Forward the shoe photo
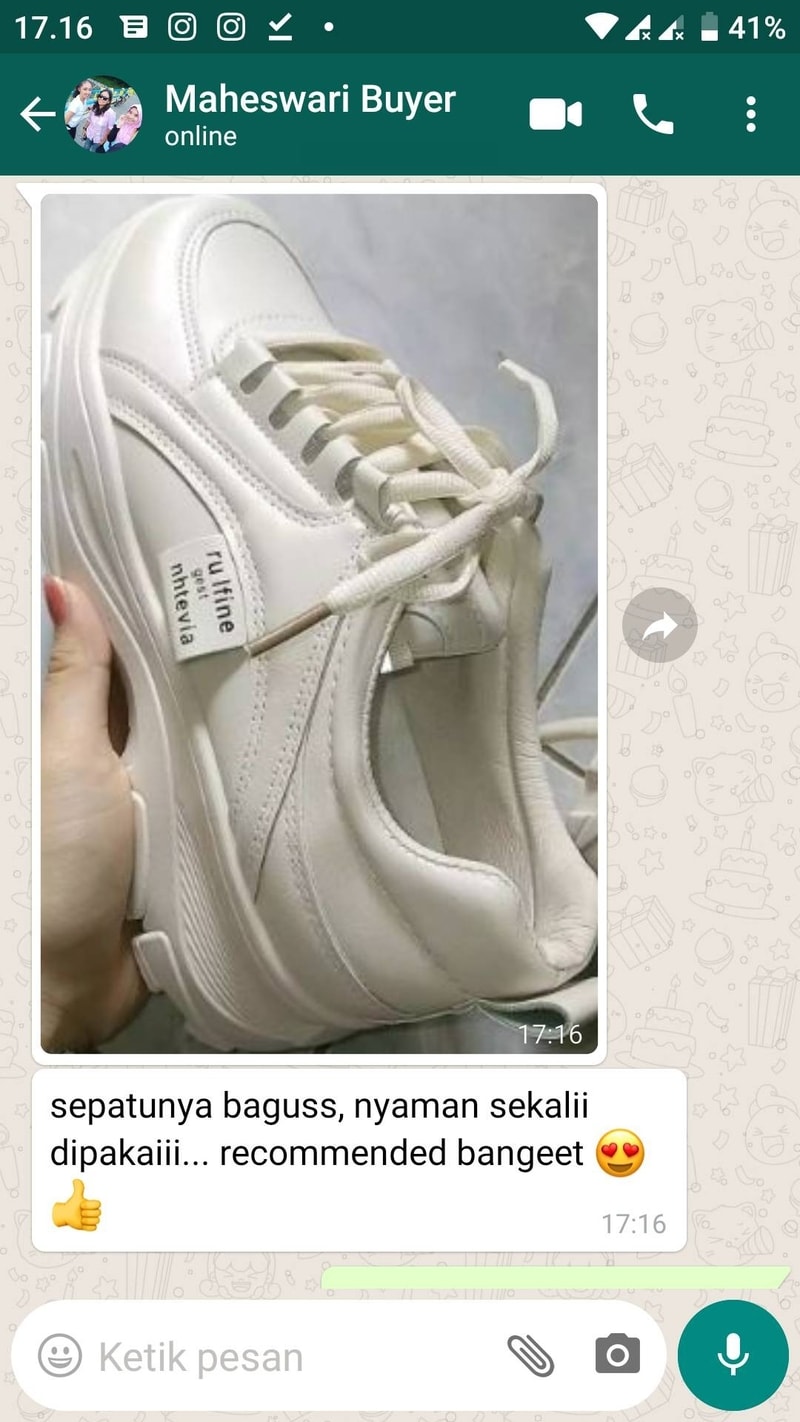The width and height of the screenshot is (800, 1422). (x=659, y=625)
